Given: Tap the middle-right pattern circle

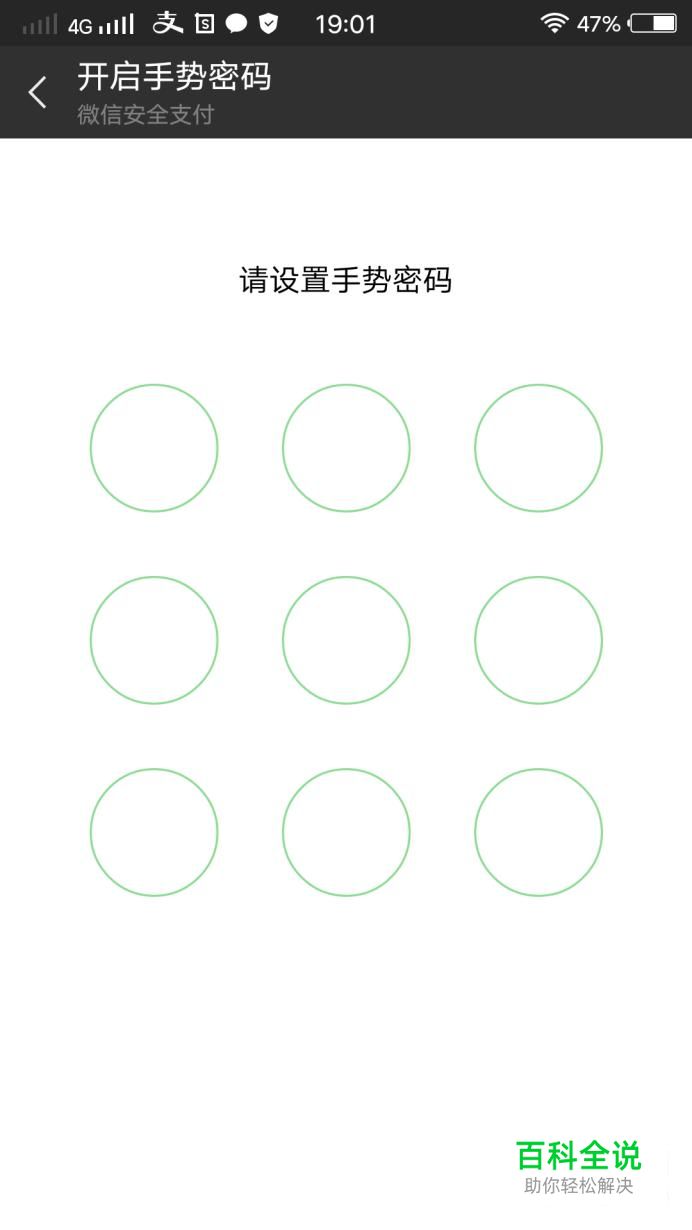Looking at the screenshot, I should pos(538,640).
